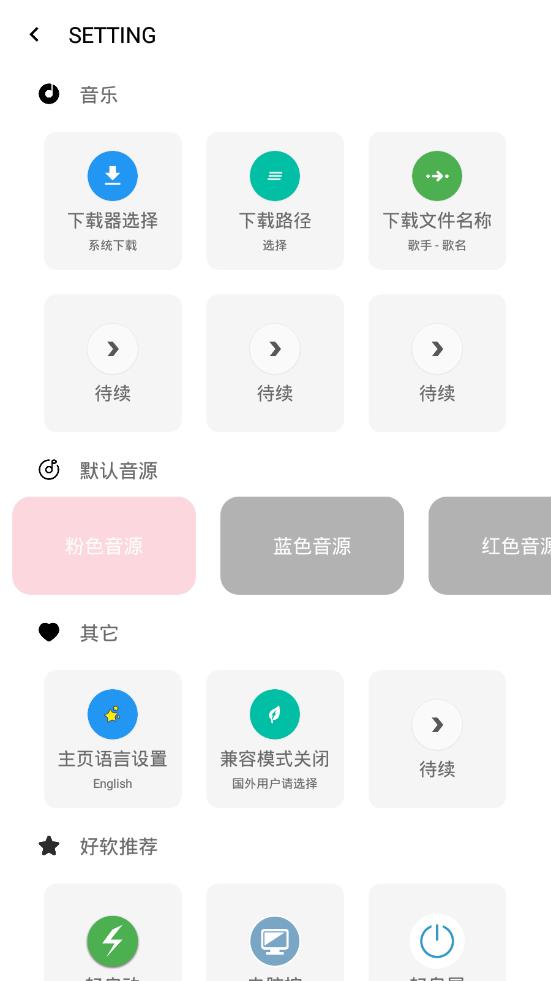Viewport: 551px width, 981px height.
Task: Open the green lightning recommended app
Action: pyautogui.click(x=113, y=933)
